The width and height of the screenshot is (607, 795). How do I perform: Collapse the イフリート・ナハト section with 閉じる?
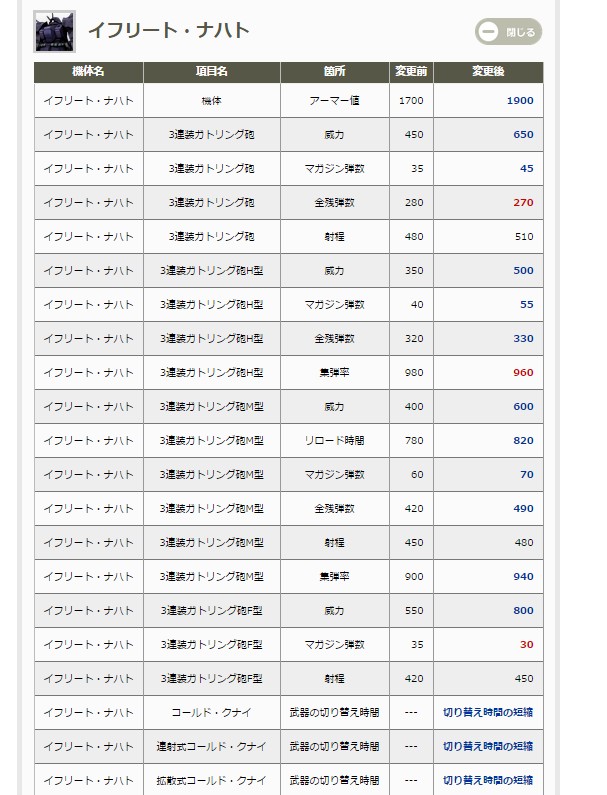point(508,32)
